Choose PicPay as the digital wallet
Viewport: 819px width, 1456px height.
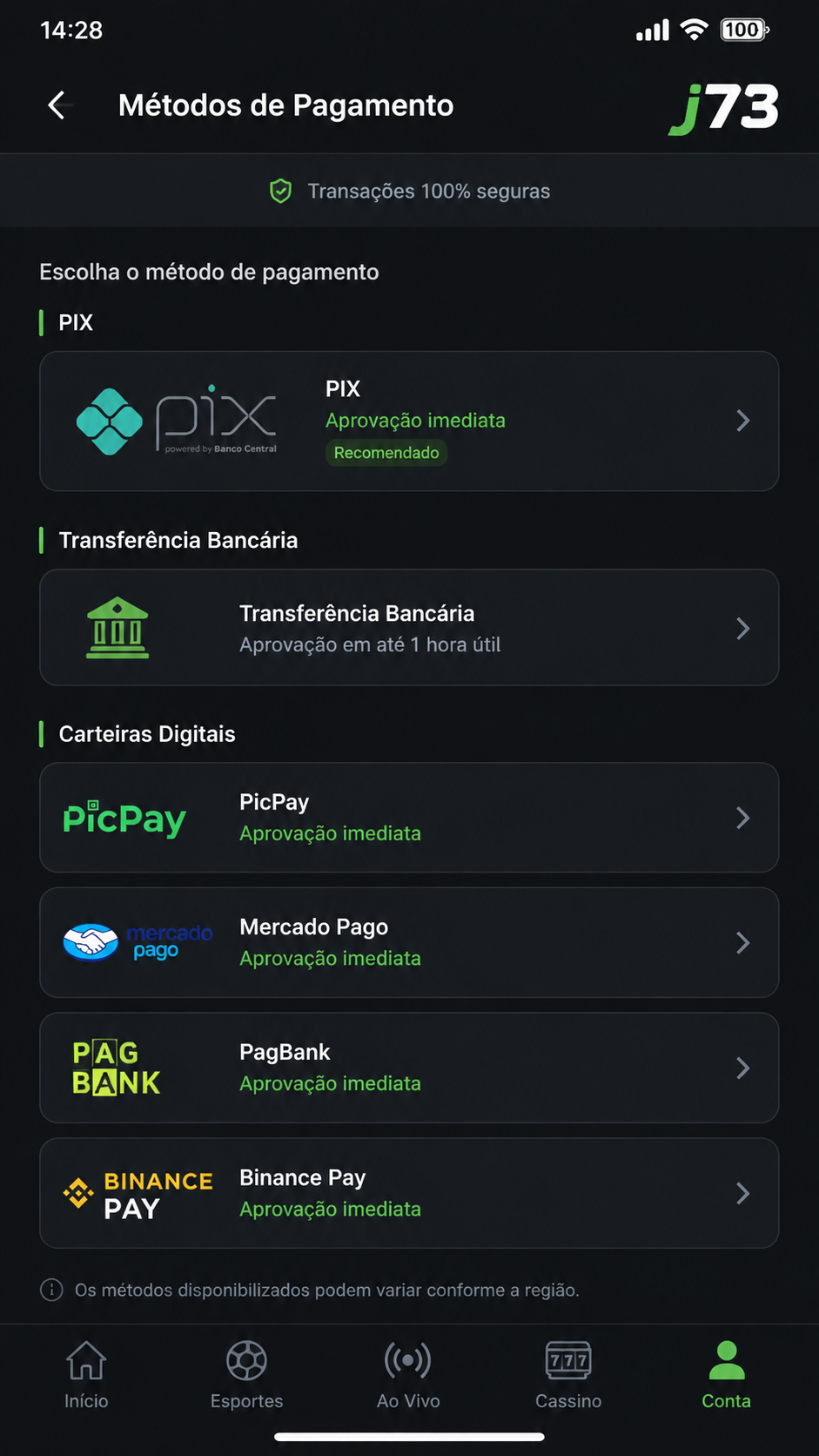pyautogui.click(x=409, y=818)
